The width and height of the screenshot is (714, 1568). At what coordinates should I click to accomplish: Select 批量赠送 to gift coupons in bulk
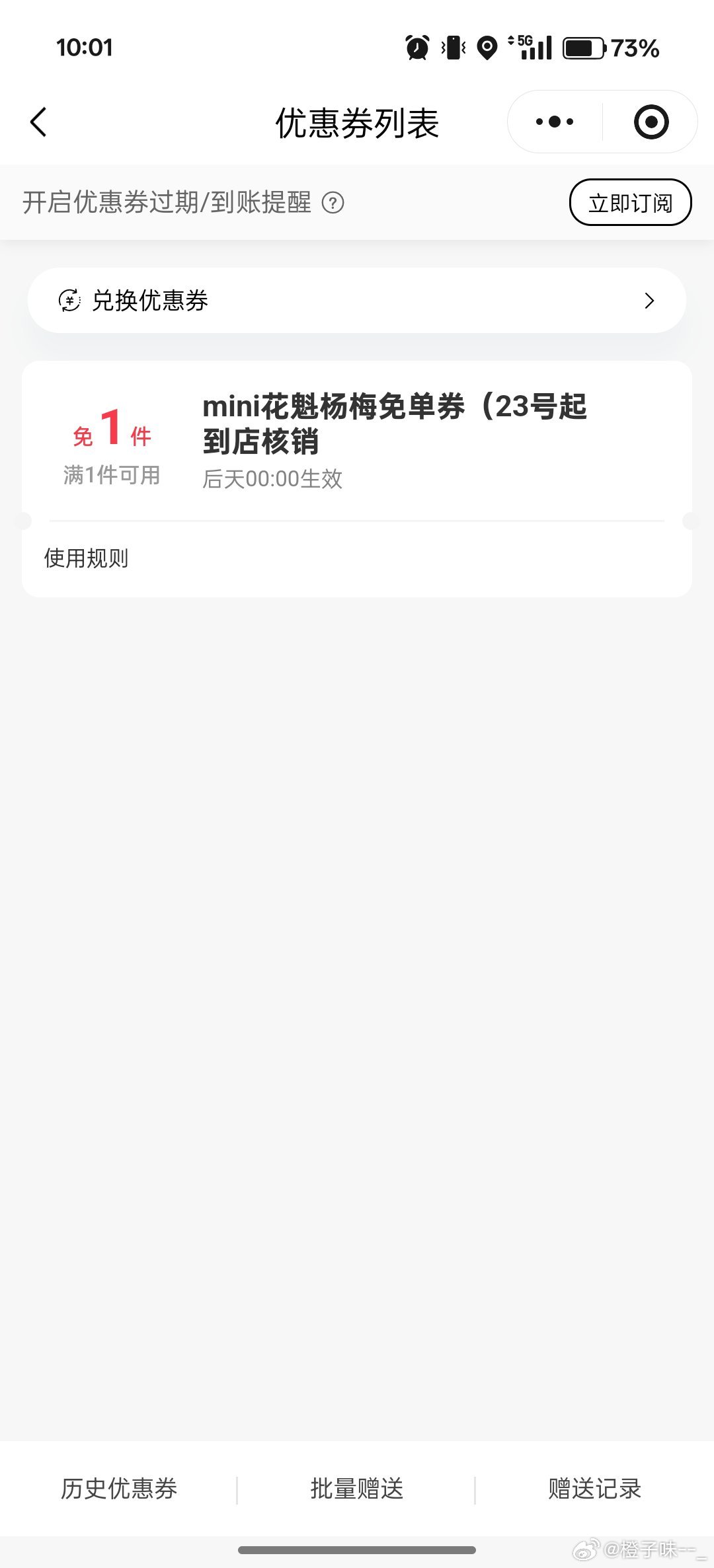(357, 1489)
